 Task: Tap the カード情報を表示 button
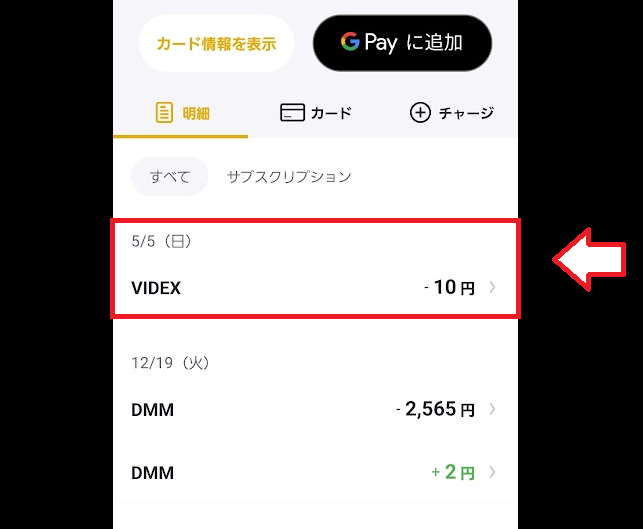216,44
